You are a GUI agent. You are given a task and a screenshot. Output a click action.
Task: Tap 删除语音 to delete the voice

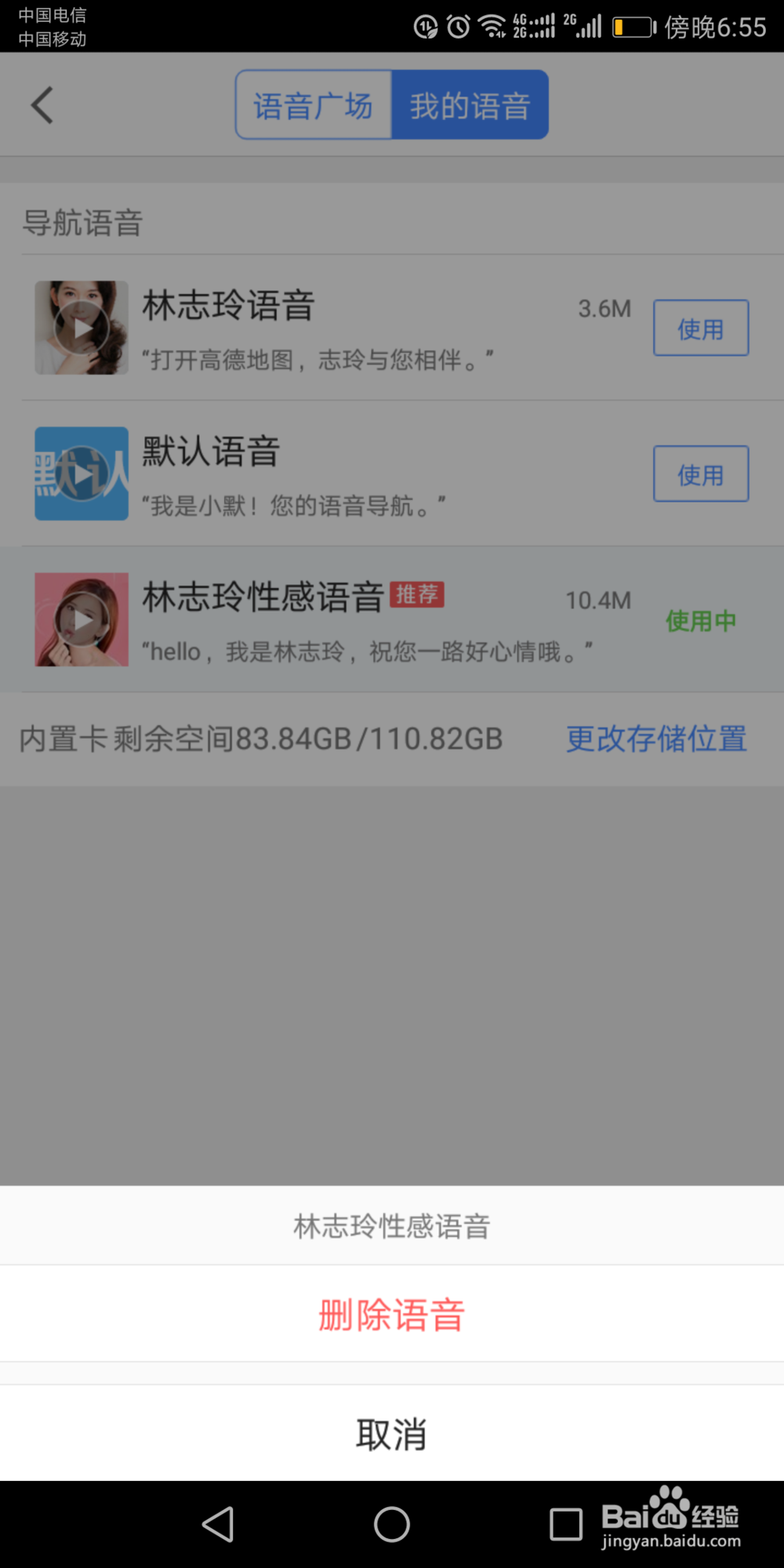pyautogui.click(x=391, y=1316)
